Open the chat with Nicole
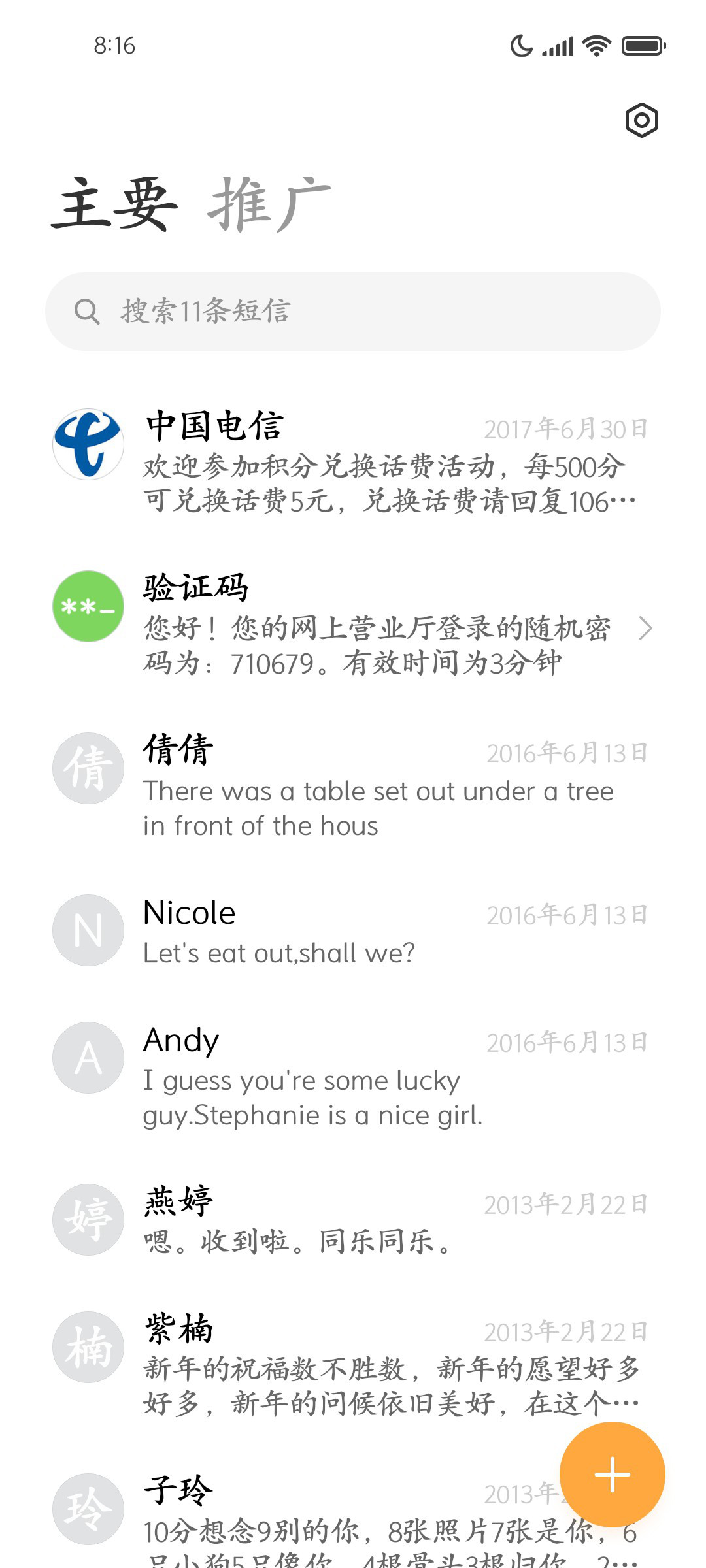706x1568 pixels. [x=353, y=931]
